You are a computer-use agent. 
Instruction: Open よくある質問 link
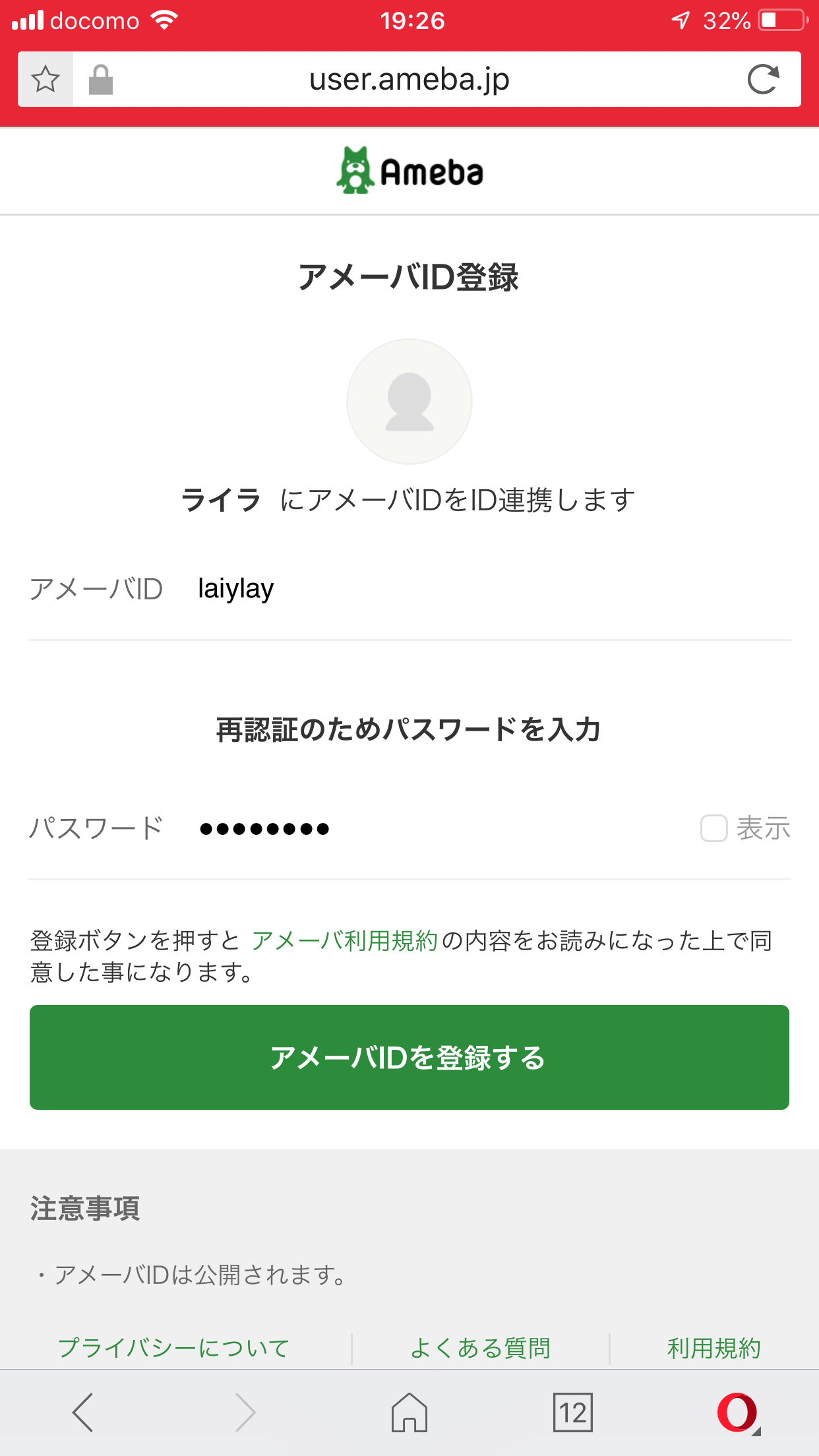(x=480, y=1348)
